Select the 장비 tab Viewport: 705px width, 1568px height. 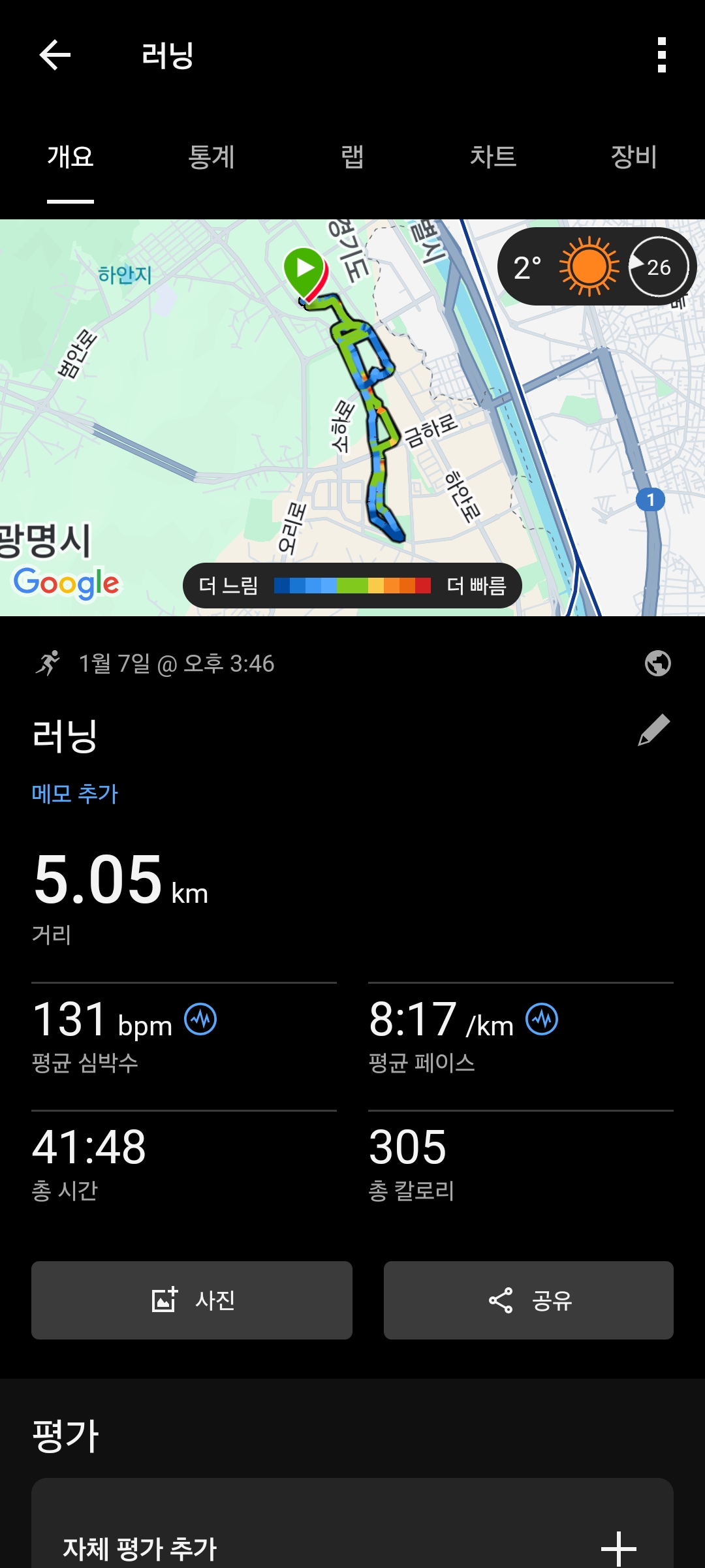click(x=634, y=157)
